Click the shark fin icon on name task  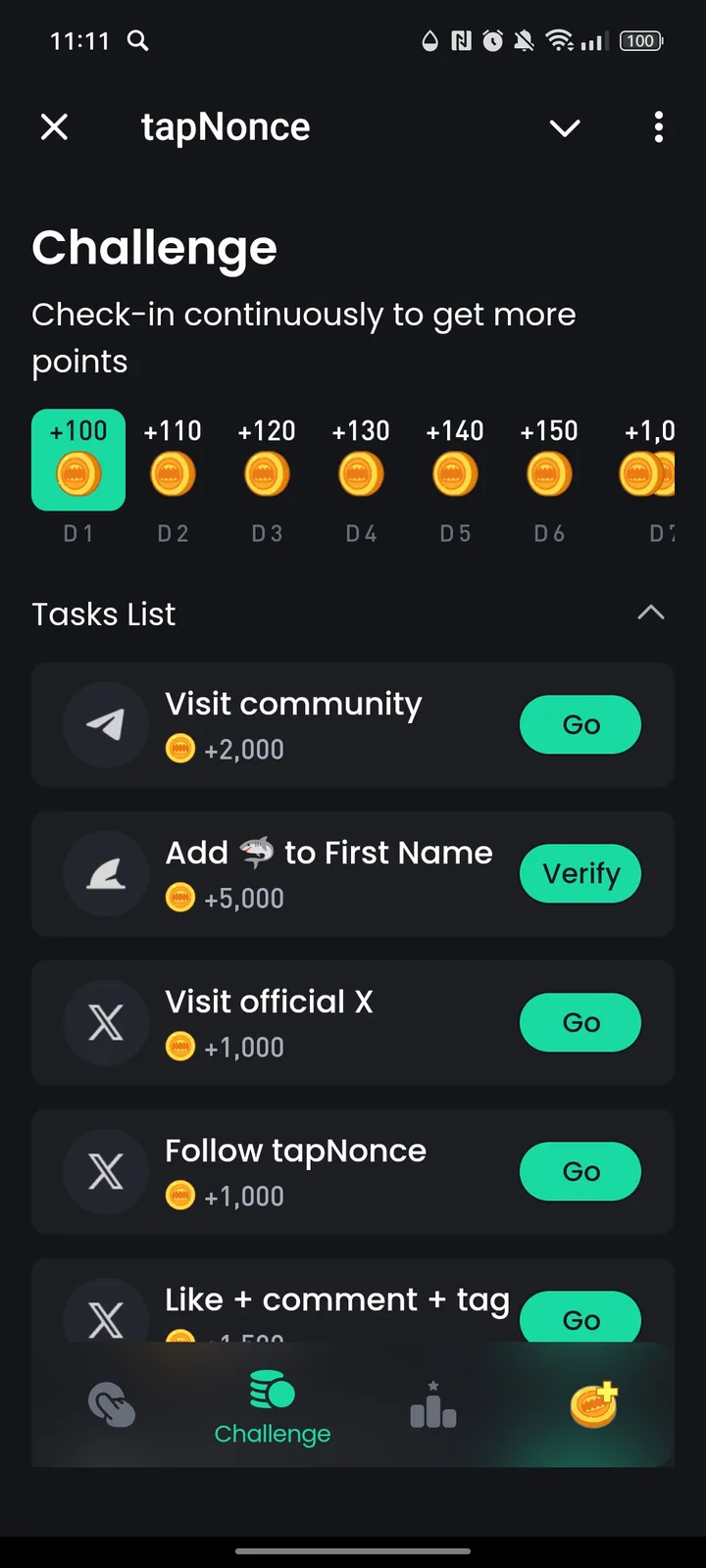106,873
